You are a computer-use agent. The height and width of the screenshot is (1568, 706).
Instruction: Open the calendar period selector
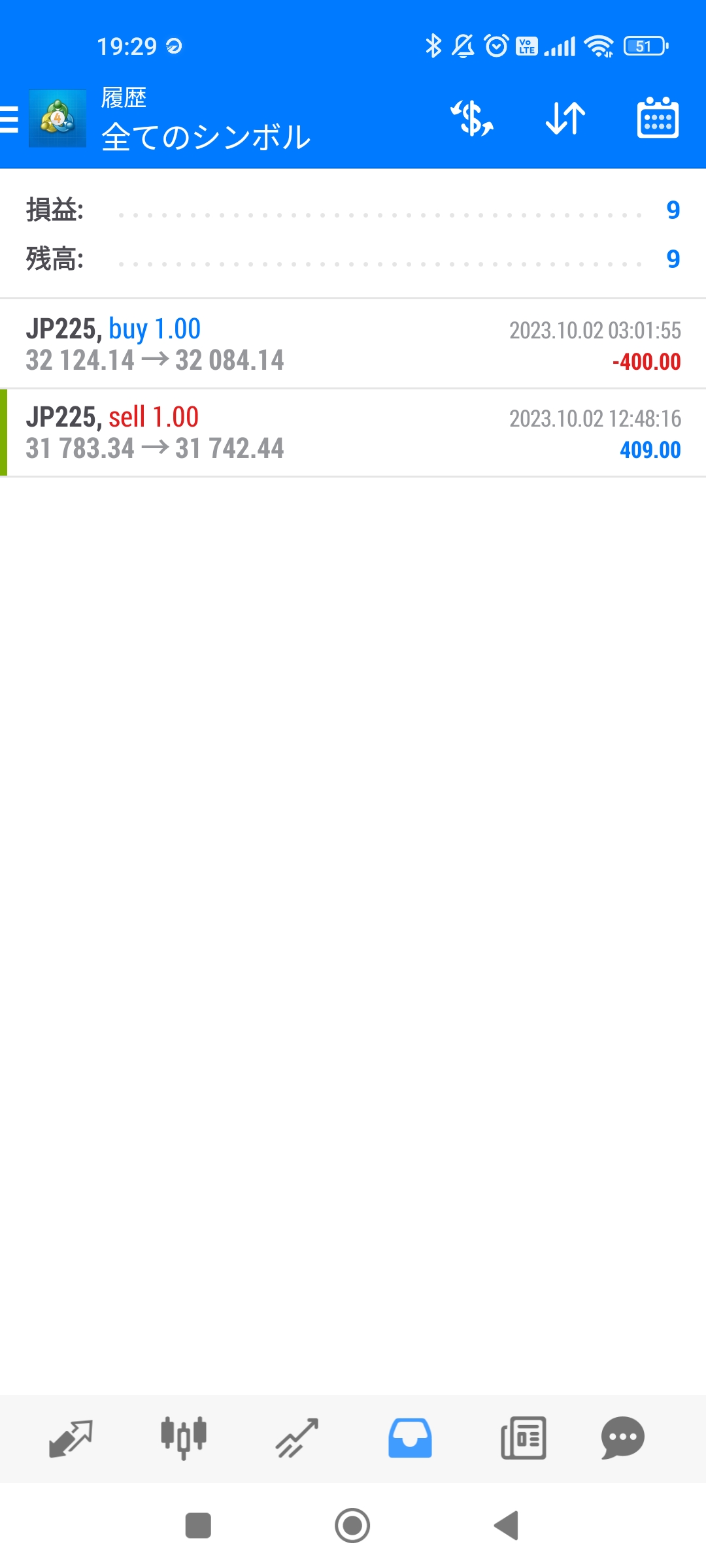coord(658,118)
